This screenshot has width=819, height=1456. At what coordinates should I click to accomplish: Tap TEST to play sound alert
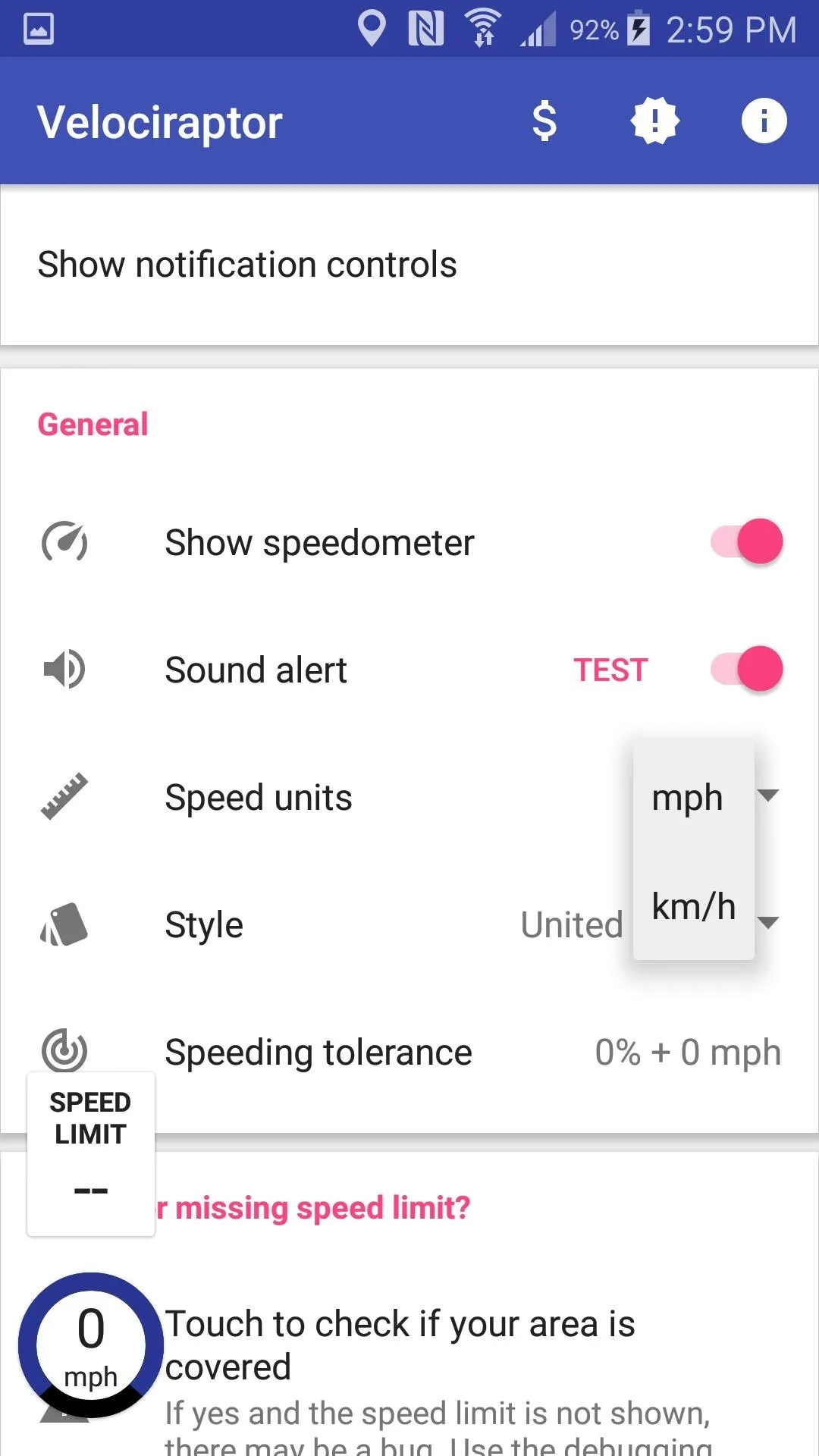[x=610, y=670]
